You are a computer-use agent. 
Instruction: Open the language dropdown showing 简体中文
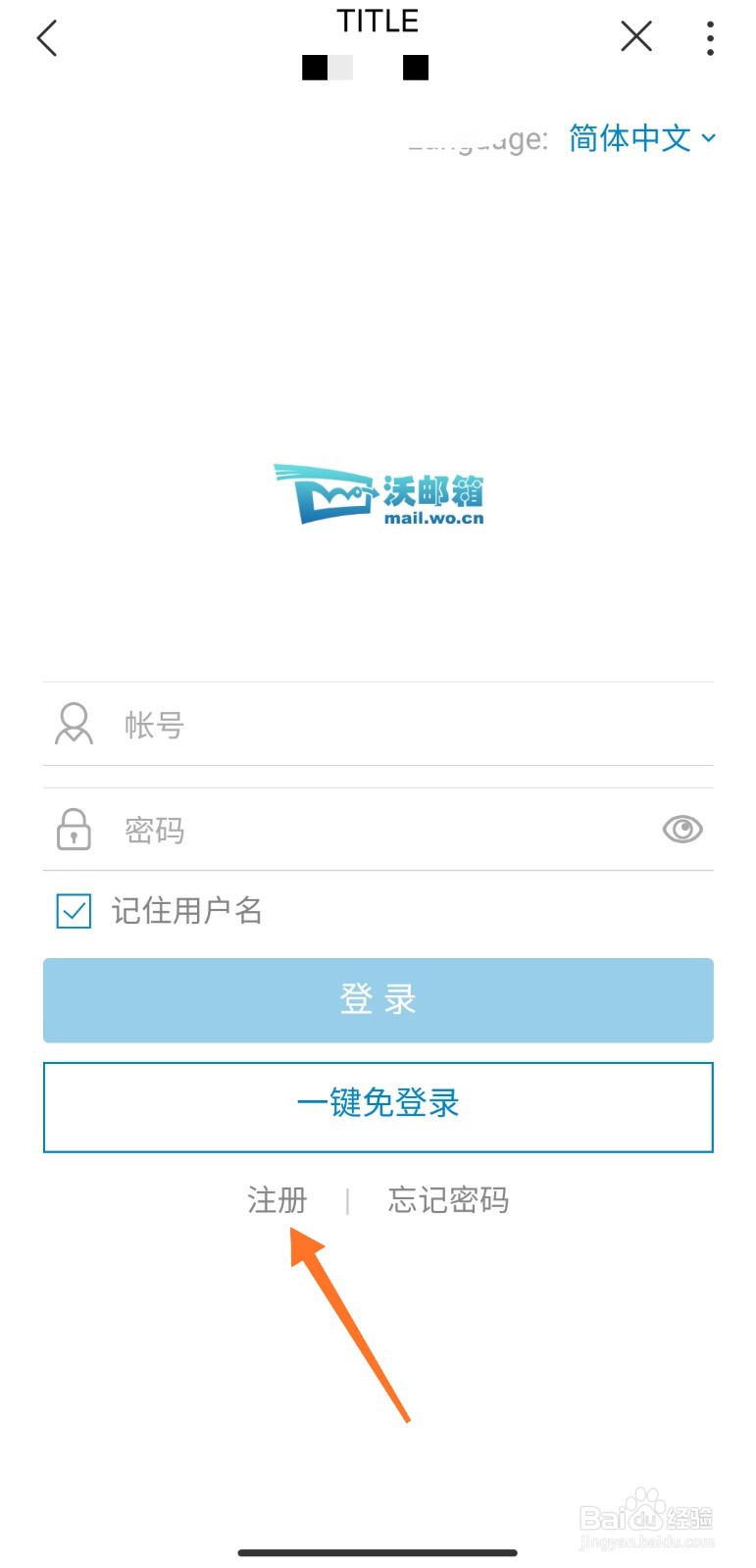(628, 139)
